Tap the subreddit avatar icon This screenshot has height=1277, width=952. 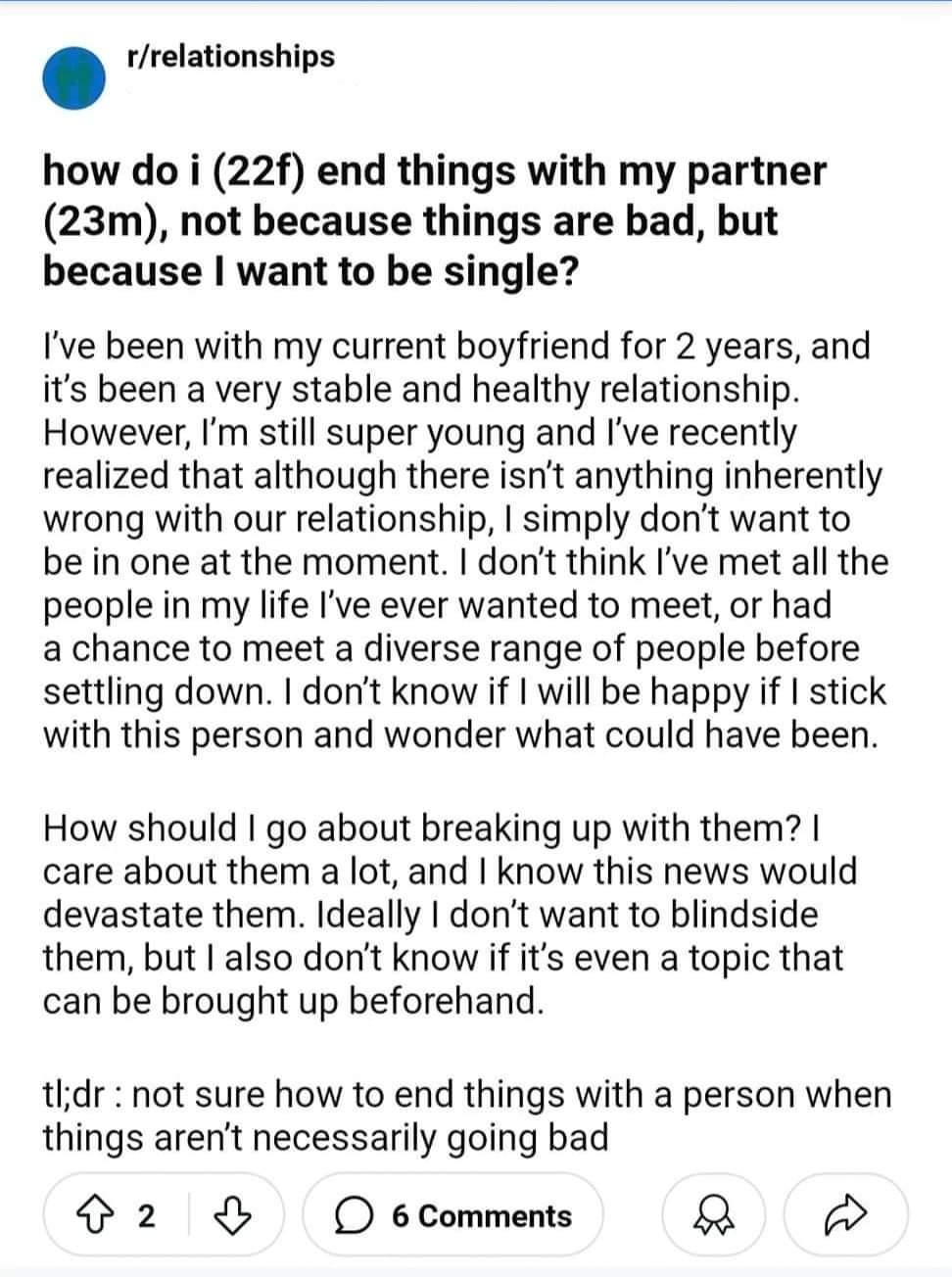click(74, 77)
